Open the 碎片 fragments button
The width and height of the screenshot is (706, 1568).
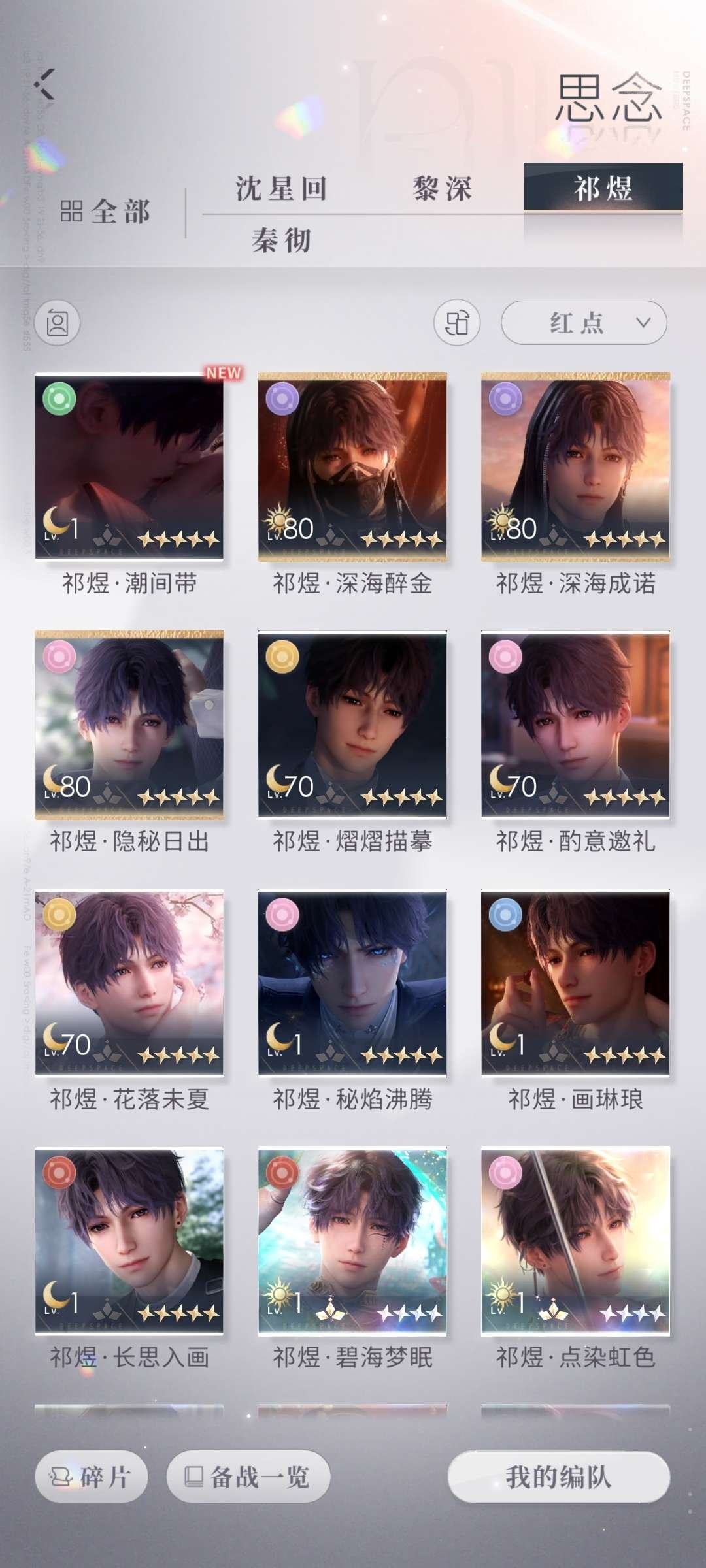pyautogui.click(x=92, y=1477)
